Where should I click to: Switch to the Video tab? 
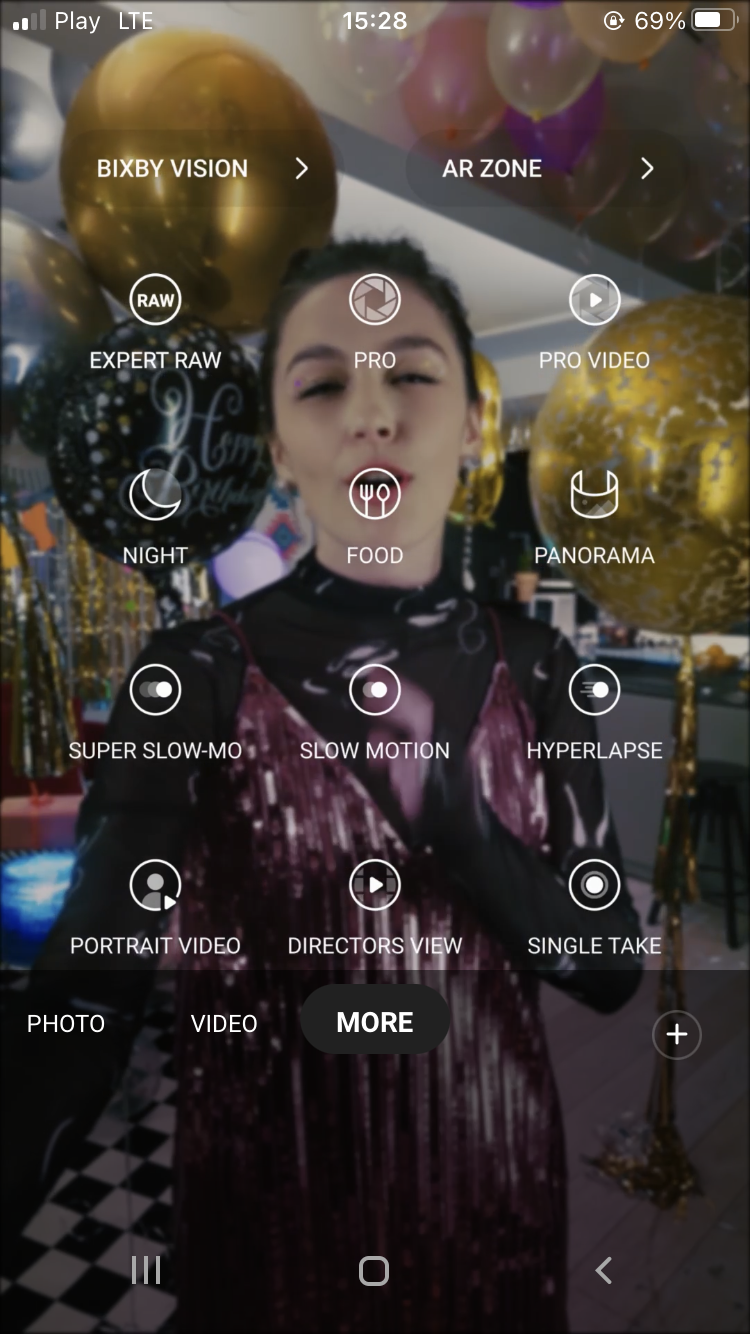pos(224,1023)
